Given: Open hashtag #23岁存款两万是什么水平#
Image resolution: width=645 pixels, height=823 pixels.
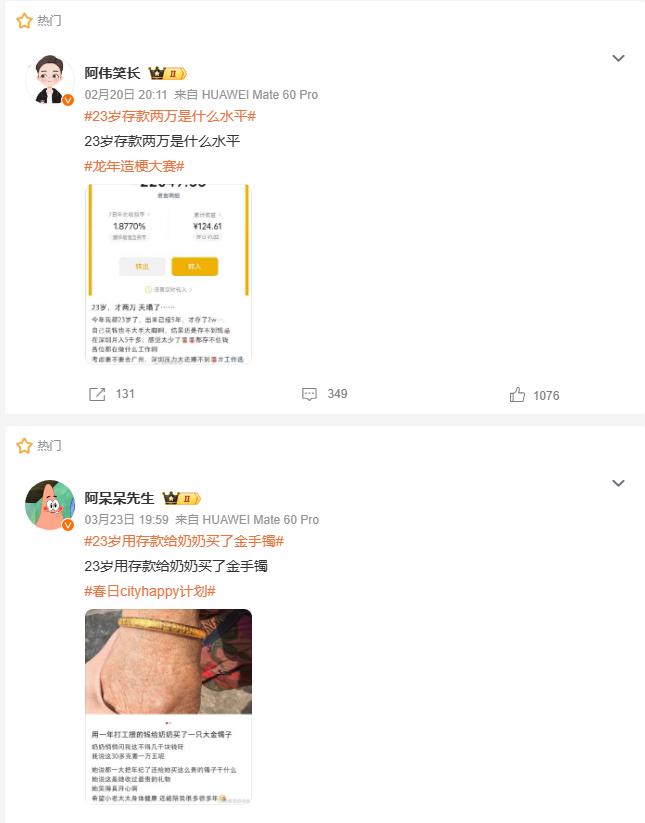Looking at the screenshot, I should coord(171,117).
